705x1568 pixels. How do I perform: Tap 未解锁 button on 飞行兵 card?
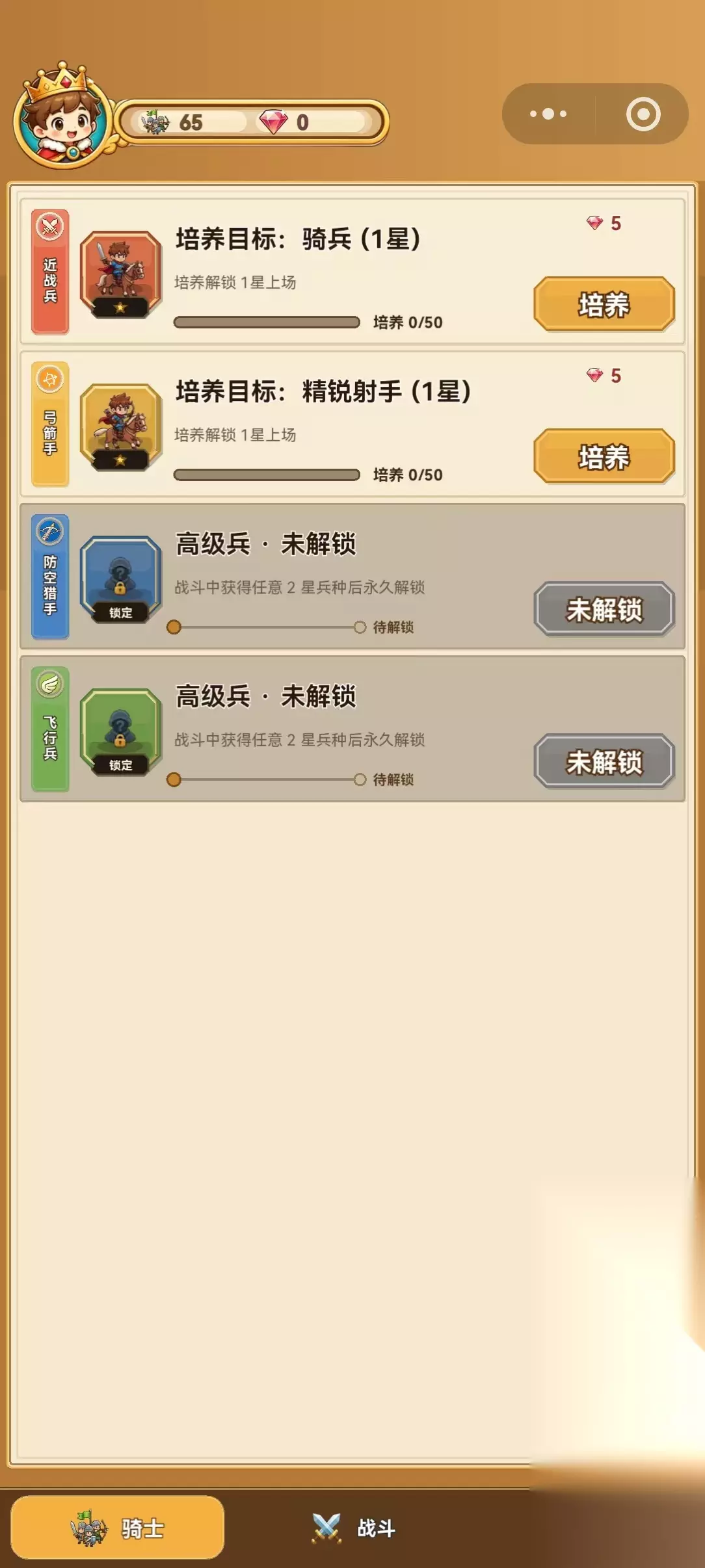tap(604, 761)
